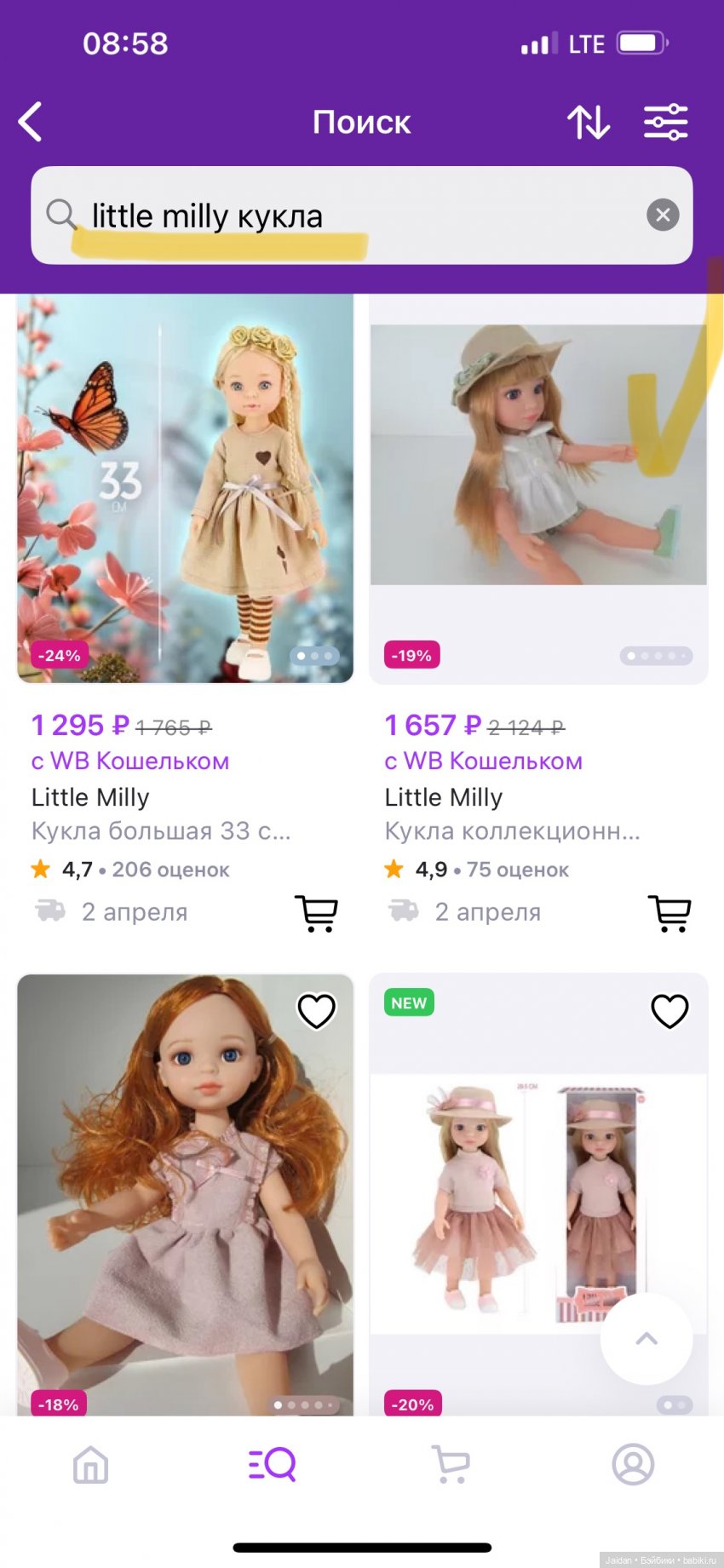Tap the search field with little milly кукла

coord(341,215)
